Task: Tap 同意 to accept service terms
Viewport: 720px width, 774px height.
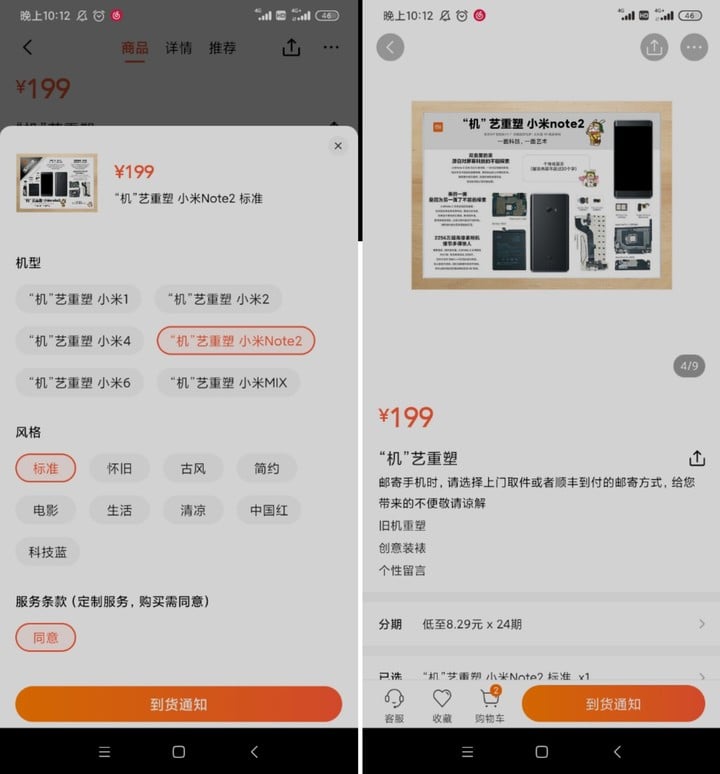Action: coord(46,637)
